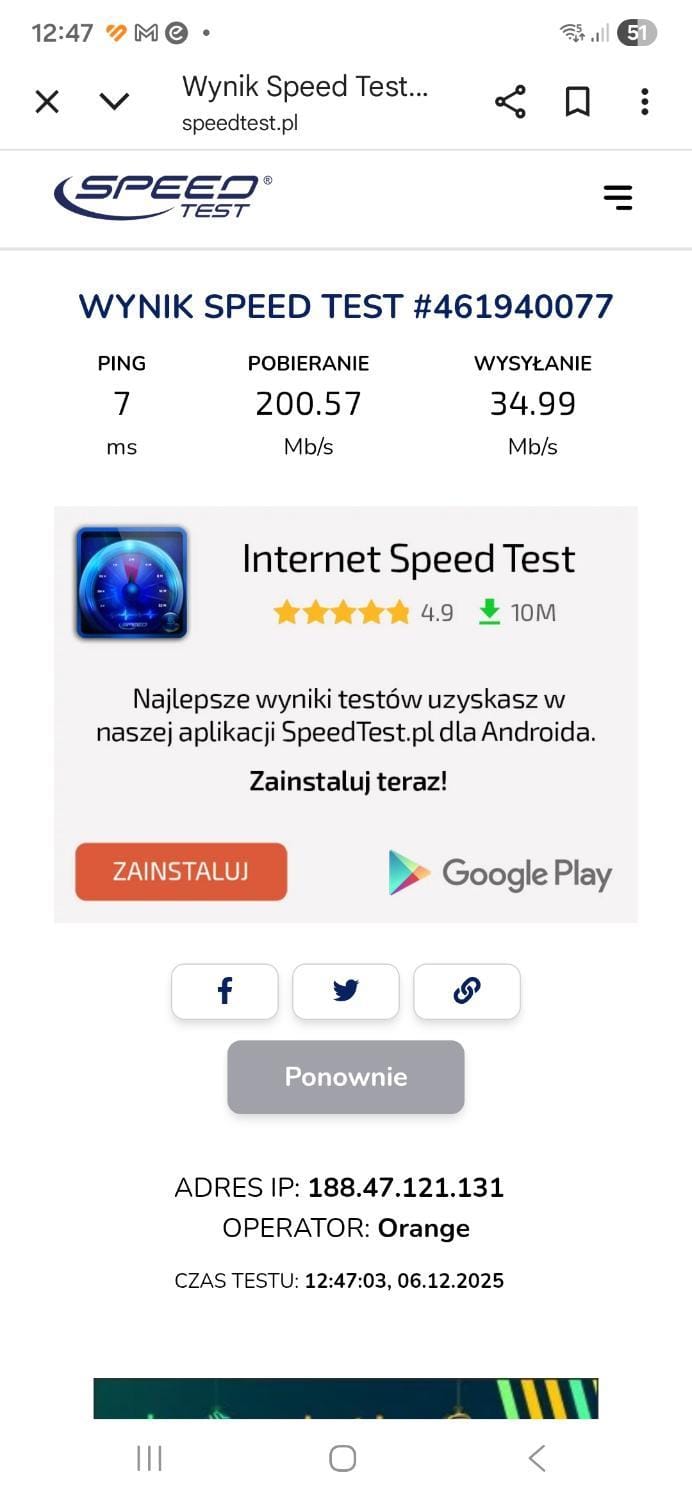Copy the result link

pos(467,991)
